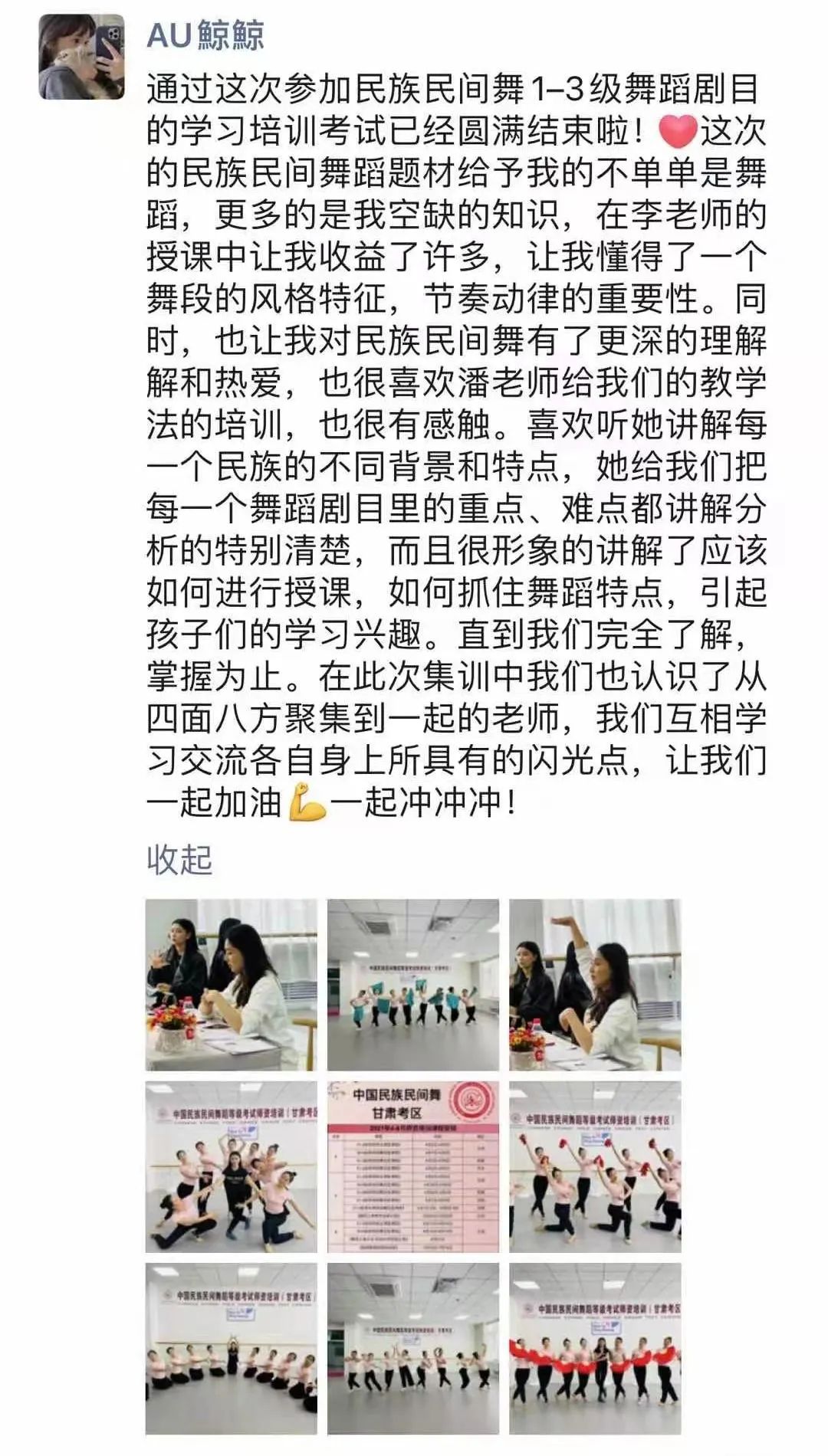Open AU鲸鲸's profile avatar
This screenshot has width=828, height=1456.
click(x=81, y=57)
